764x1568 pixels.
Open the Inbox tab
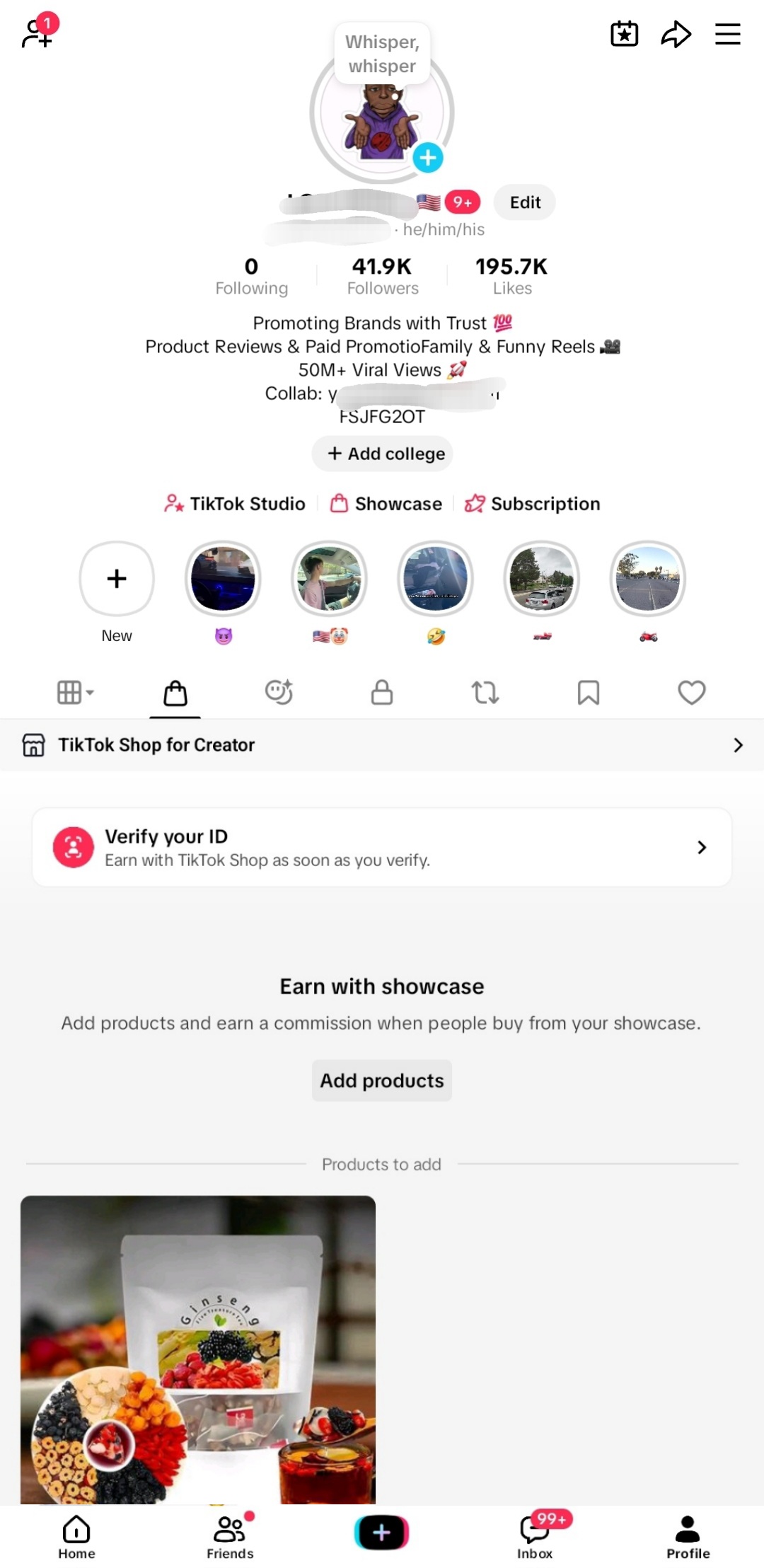pyautogui.click(x=536, y=1537)
